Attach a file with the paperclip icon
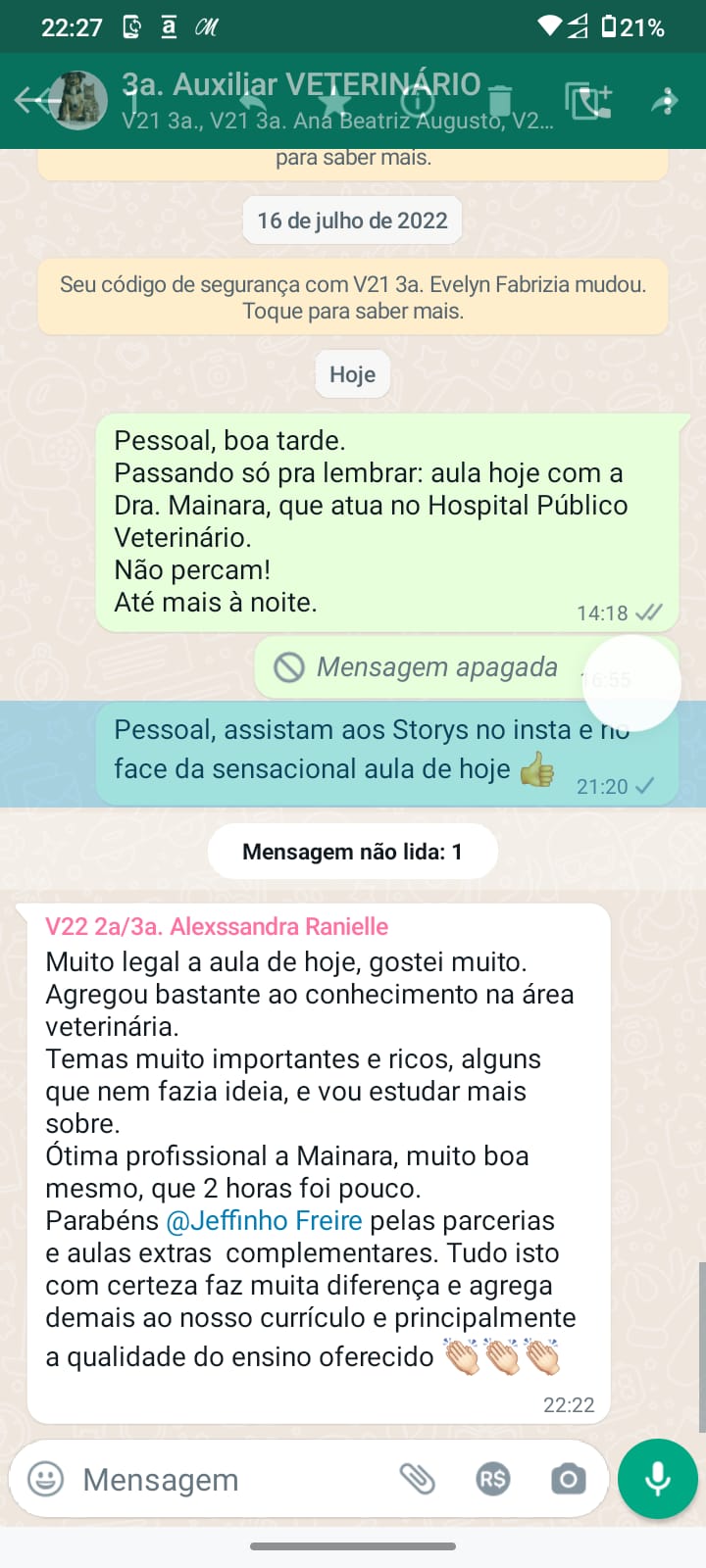Image resolution: width=706 pixels, height=1568 pixels. (x=418, y=1479)
